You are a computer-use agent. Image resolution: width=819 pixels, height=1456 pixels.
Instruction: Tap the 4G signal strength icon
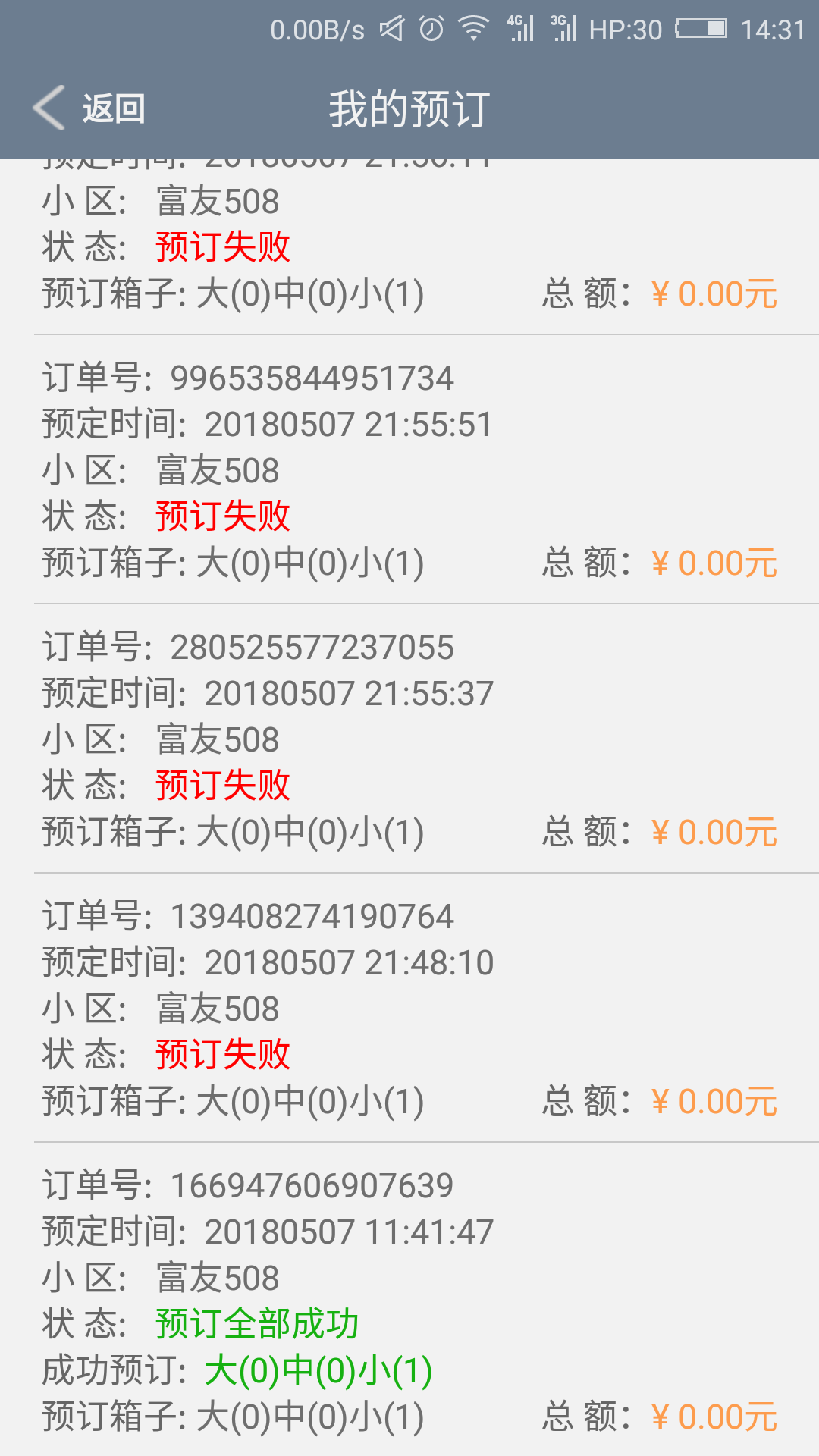[x=519, y=28]
